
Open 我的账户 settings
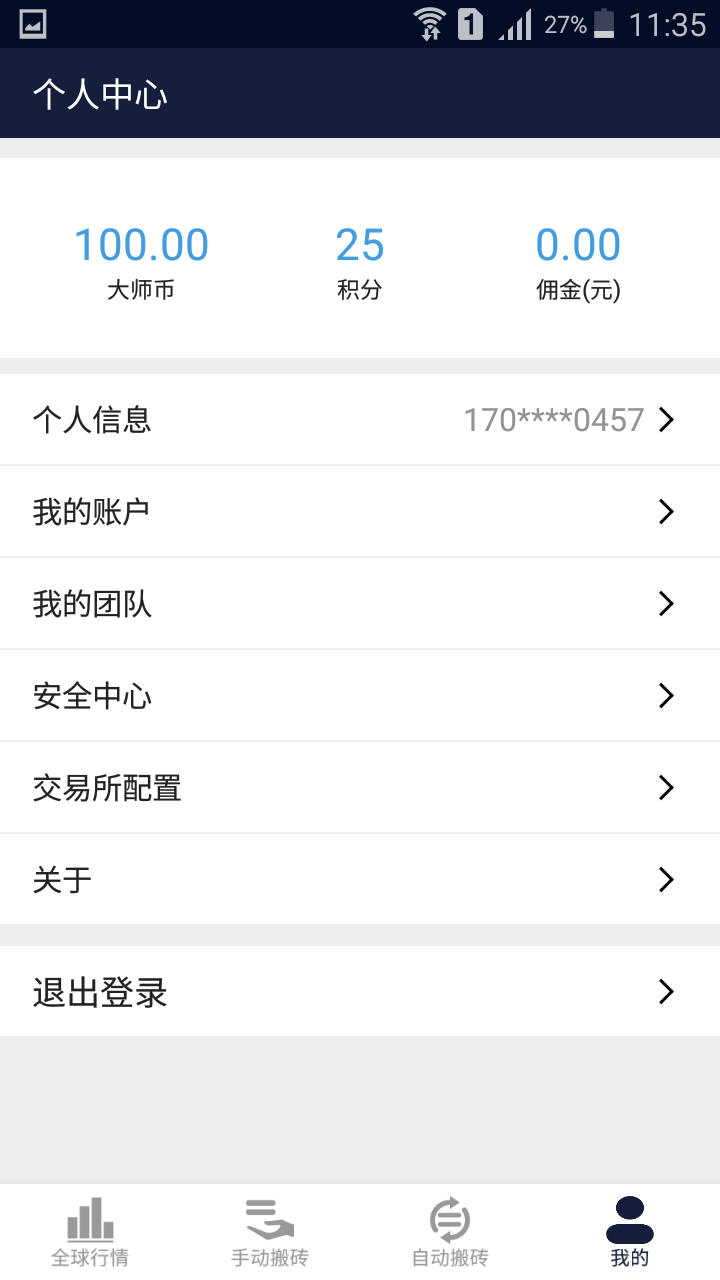360,512
